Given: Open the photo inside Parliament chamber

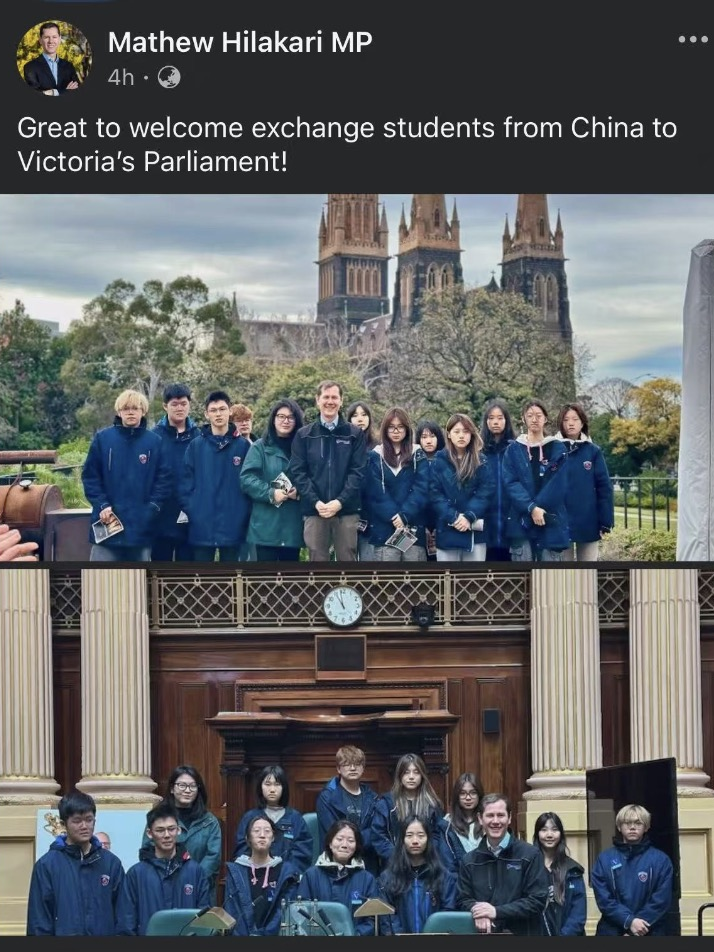Looking at the screenshot, I should point(357,750).
